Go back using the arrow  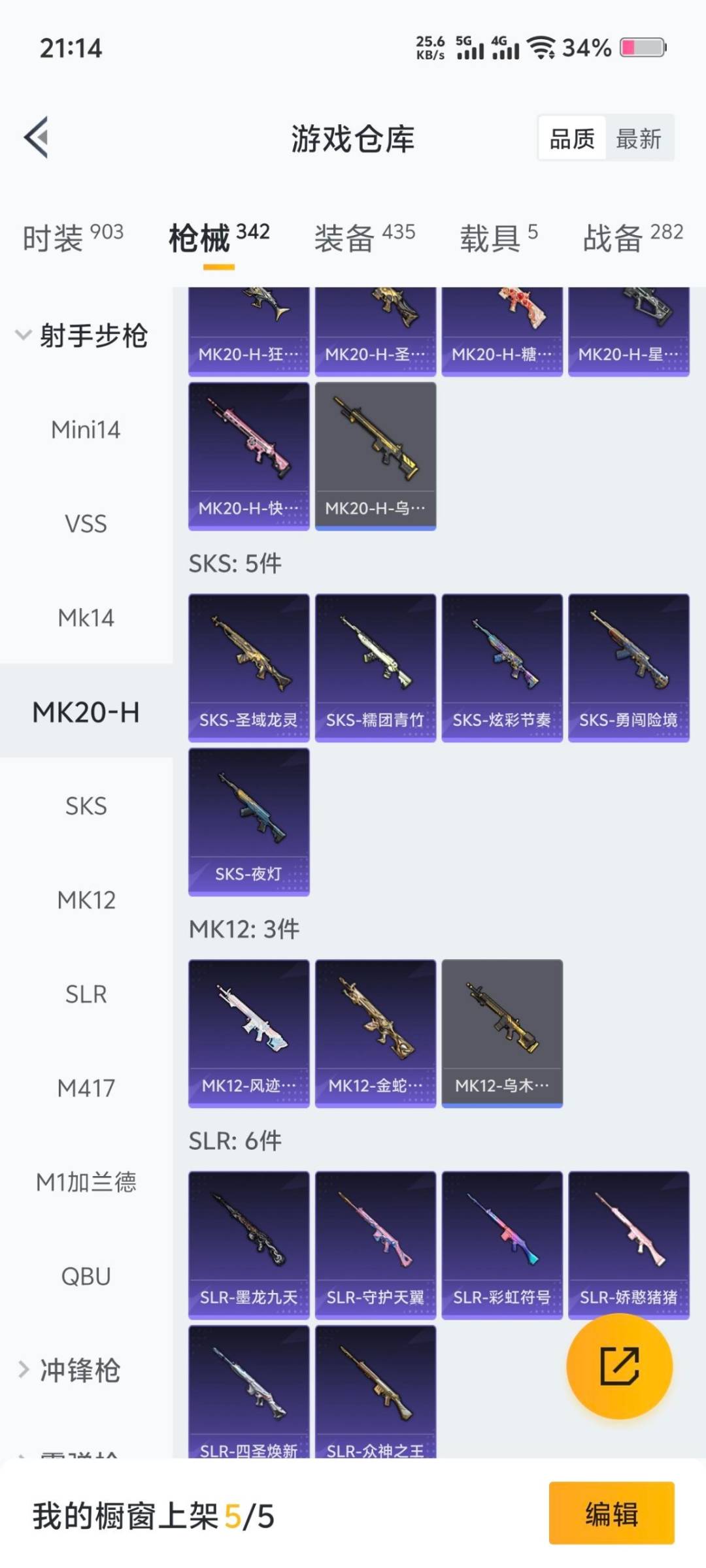coord(37,137)
